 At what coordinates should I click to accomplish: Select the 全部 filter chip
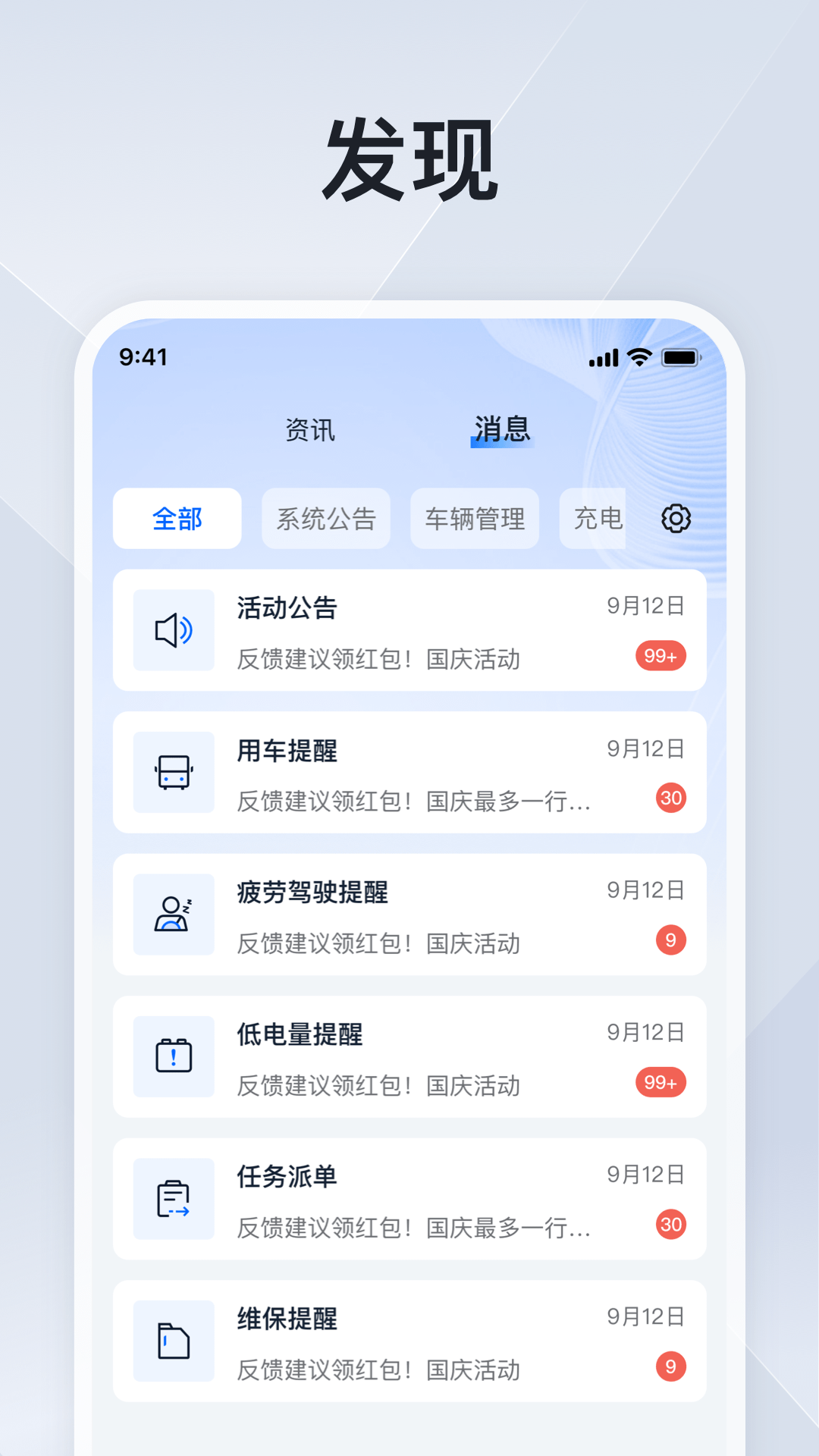click(x=177, y=519)
